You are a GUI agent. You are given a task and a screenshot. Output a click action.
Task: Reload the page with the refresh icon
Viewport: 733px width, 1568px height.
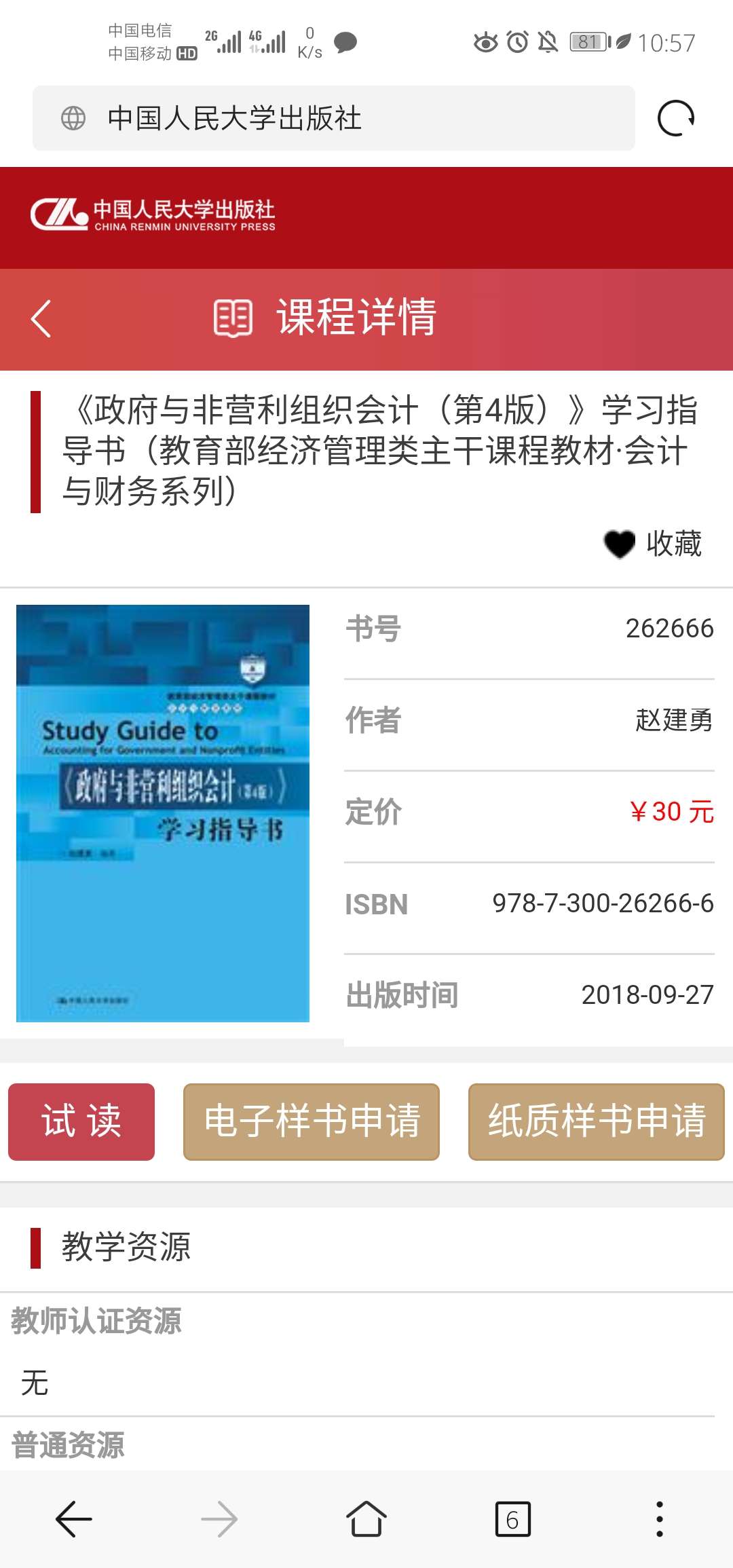676,118
